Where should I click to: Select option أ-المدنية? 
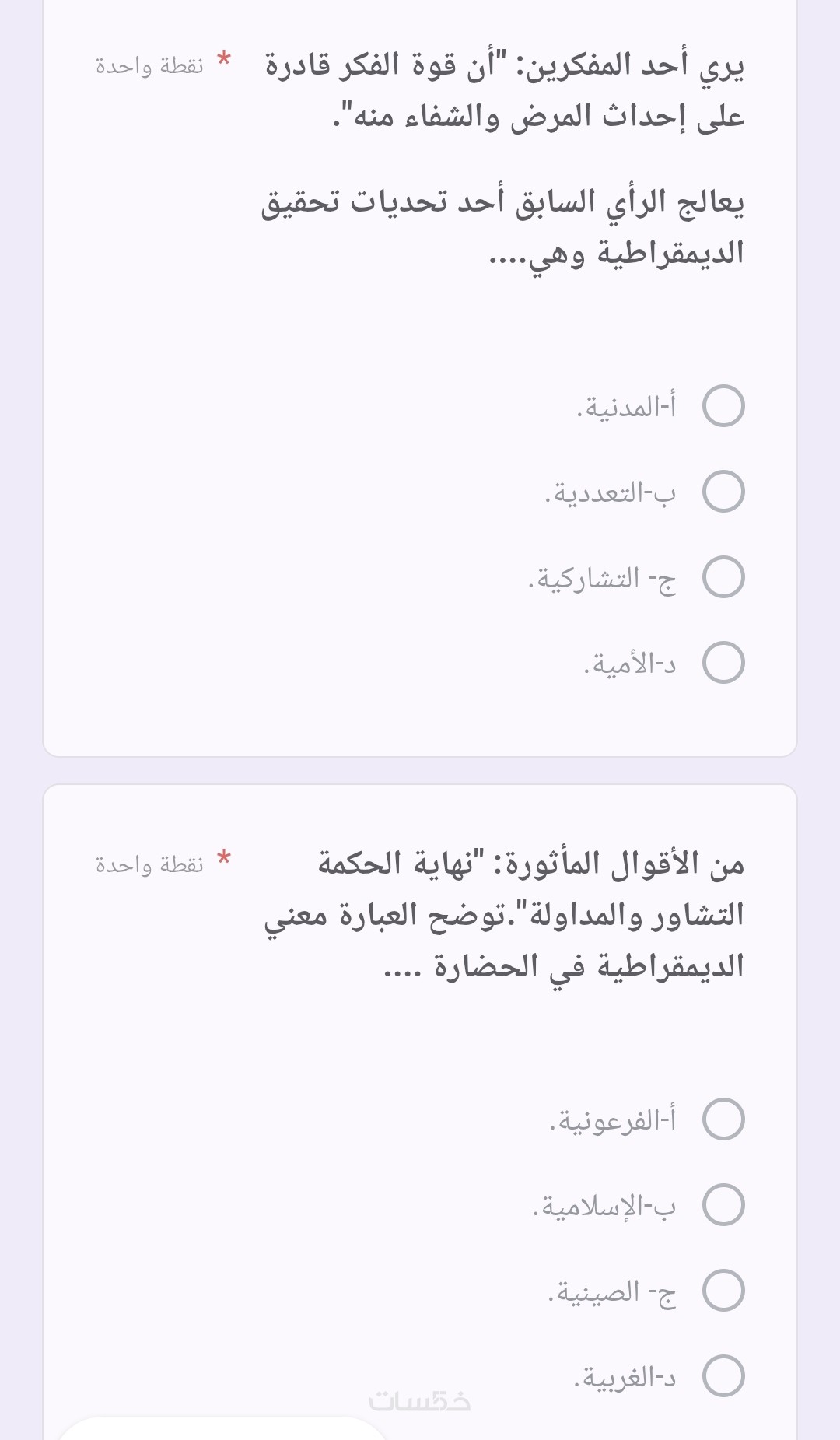point(723,406)
